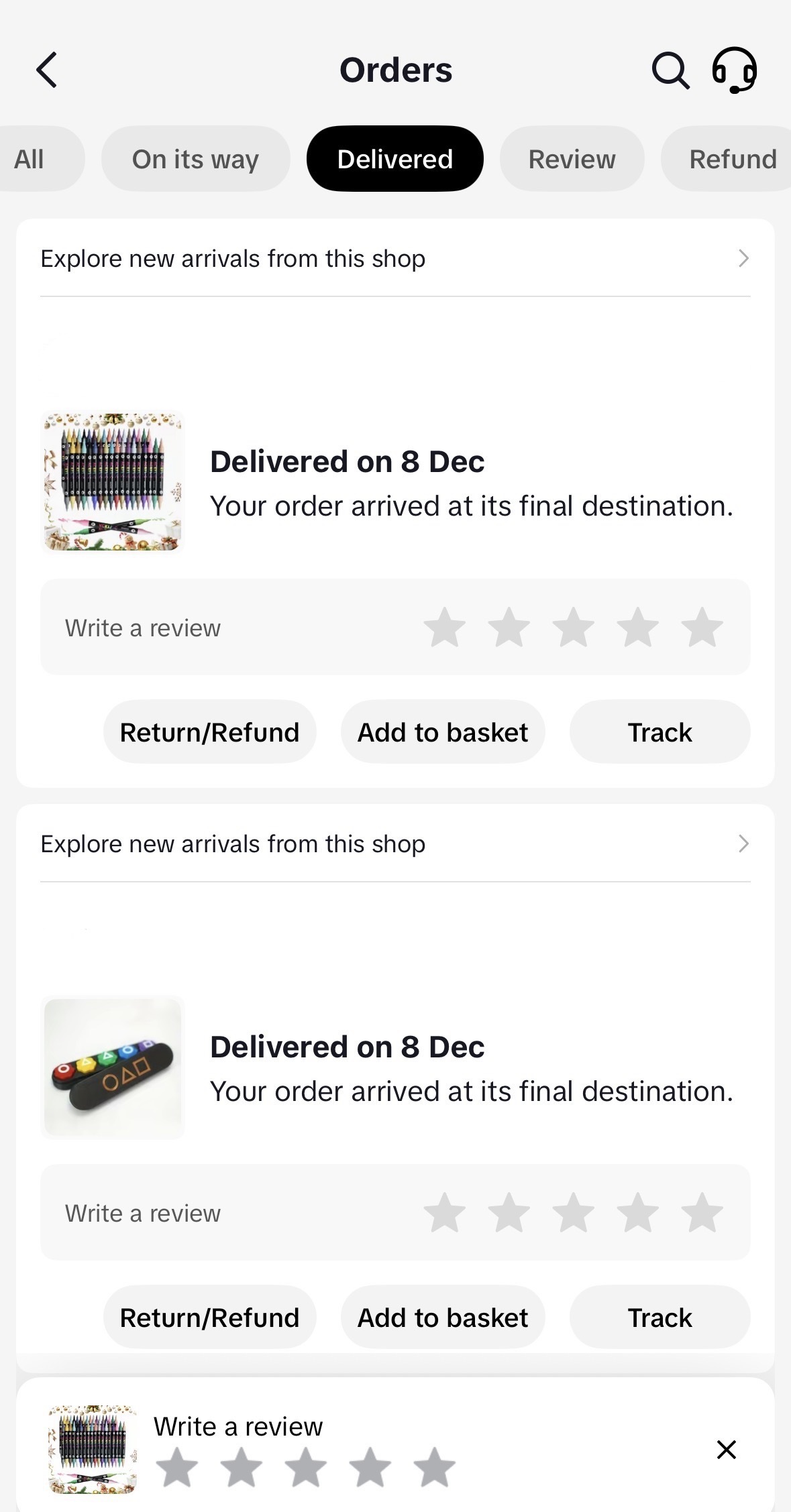Rate the buzzer order three stars
The height and width of the screenshot is (1512, 791).
point(573,1211)
